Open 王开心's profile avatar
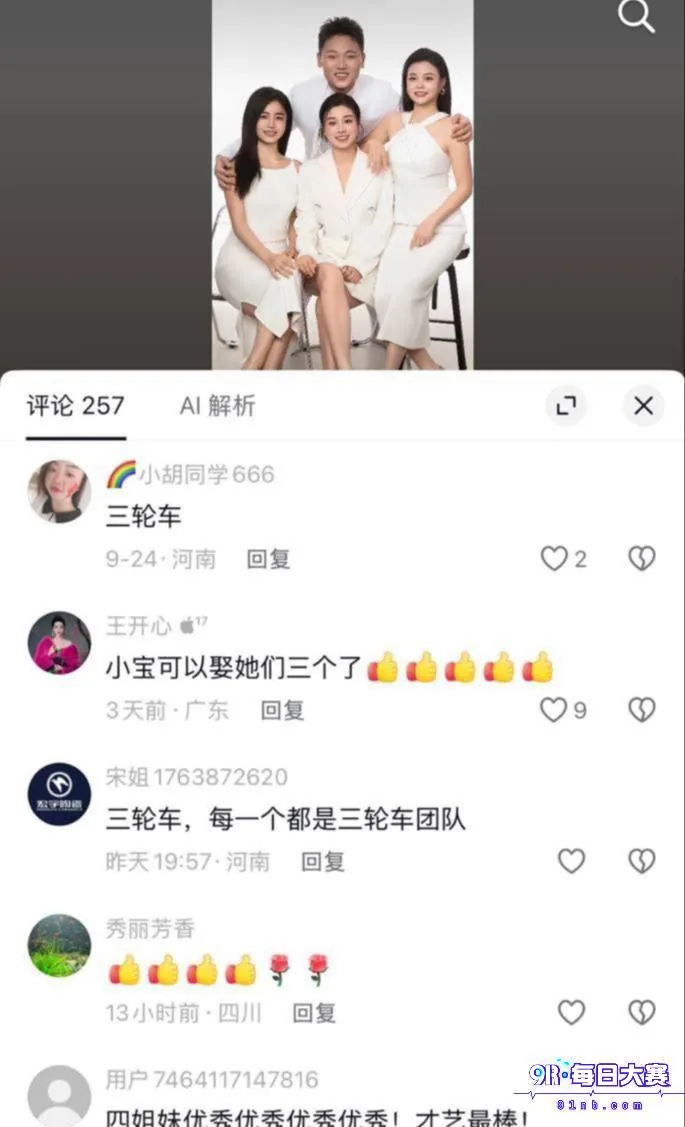This screenshot has width=685, height=1127. tap(59, 643)
